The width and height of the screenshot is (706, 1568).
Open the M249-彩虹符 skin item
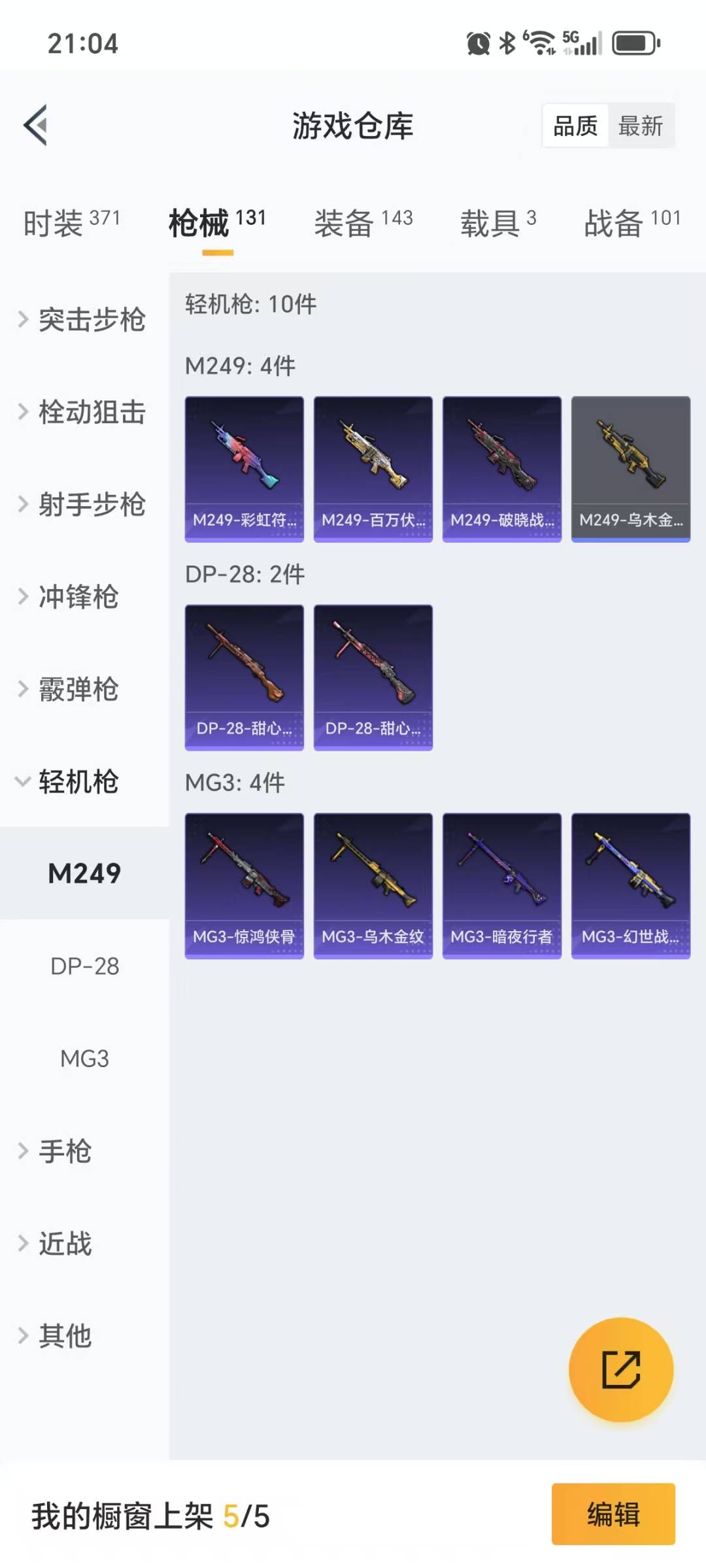click(x=244, y=469)
